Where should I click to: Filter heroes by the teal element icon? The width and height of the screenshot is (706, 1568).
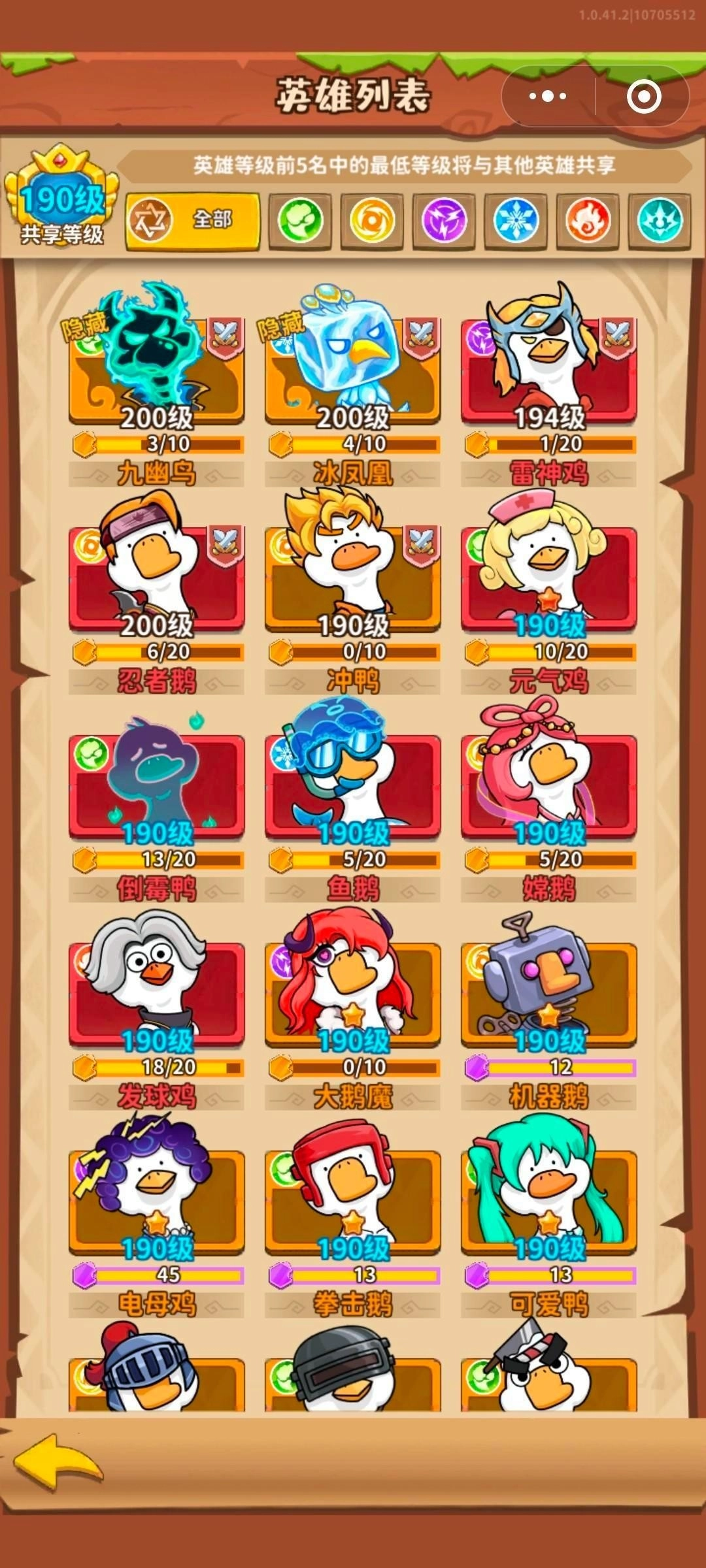pos(660,220)
